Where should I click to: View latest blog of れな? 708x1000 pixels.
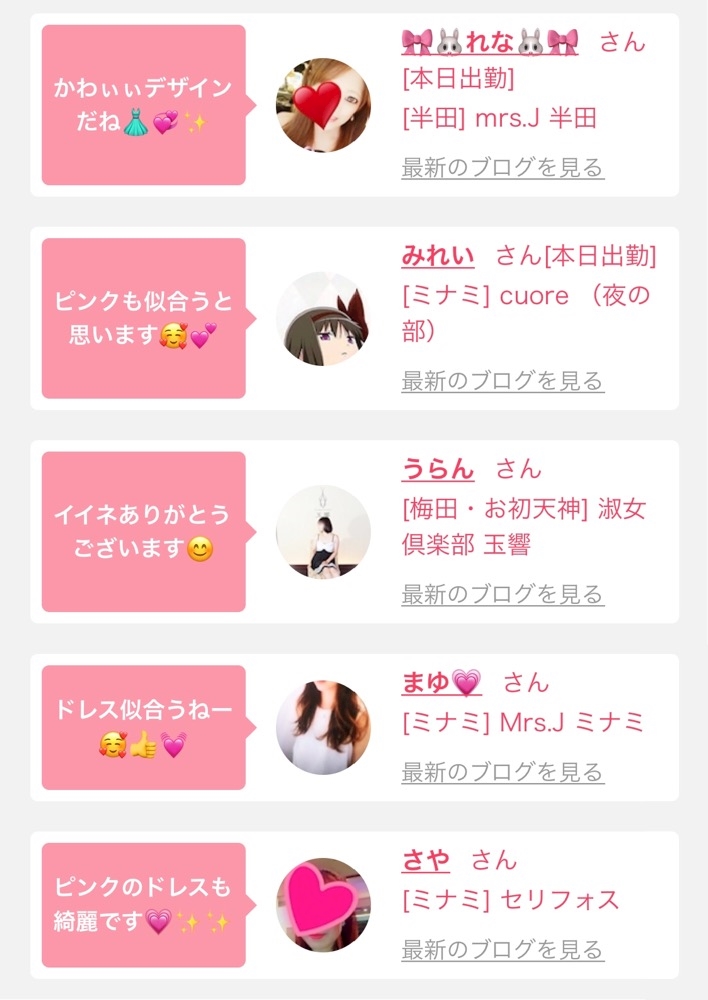(x=503, y=168)
